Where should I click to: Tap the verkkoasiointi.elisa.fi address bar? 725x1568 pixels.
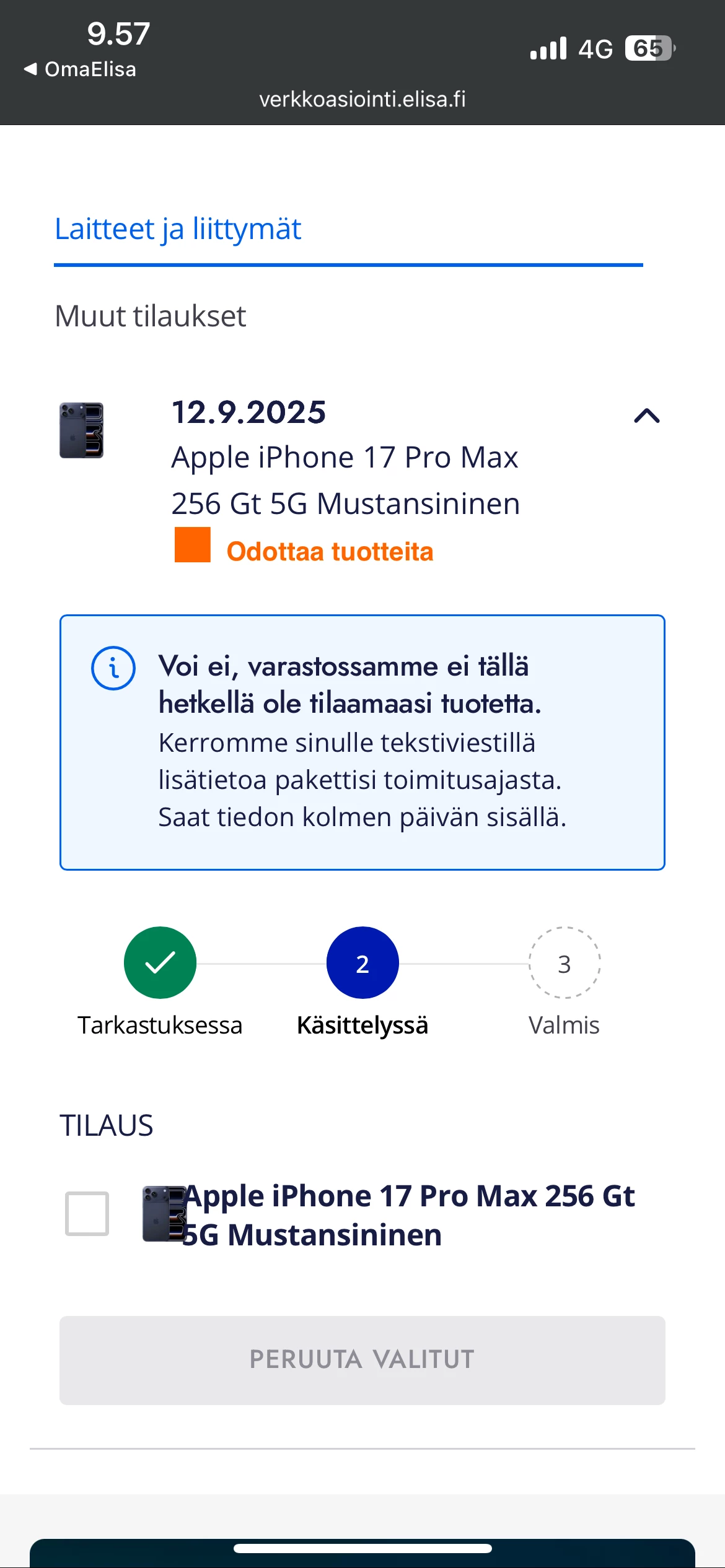362,99
